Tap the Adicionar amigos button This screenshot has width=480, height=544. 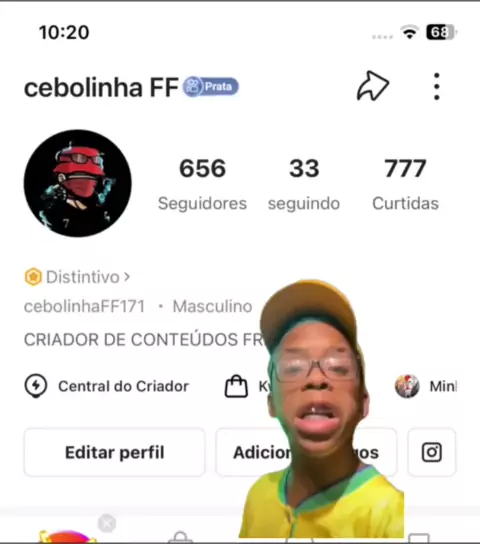pos(306,452)
